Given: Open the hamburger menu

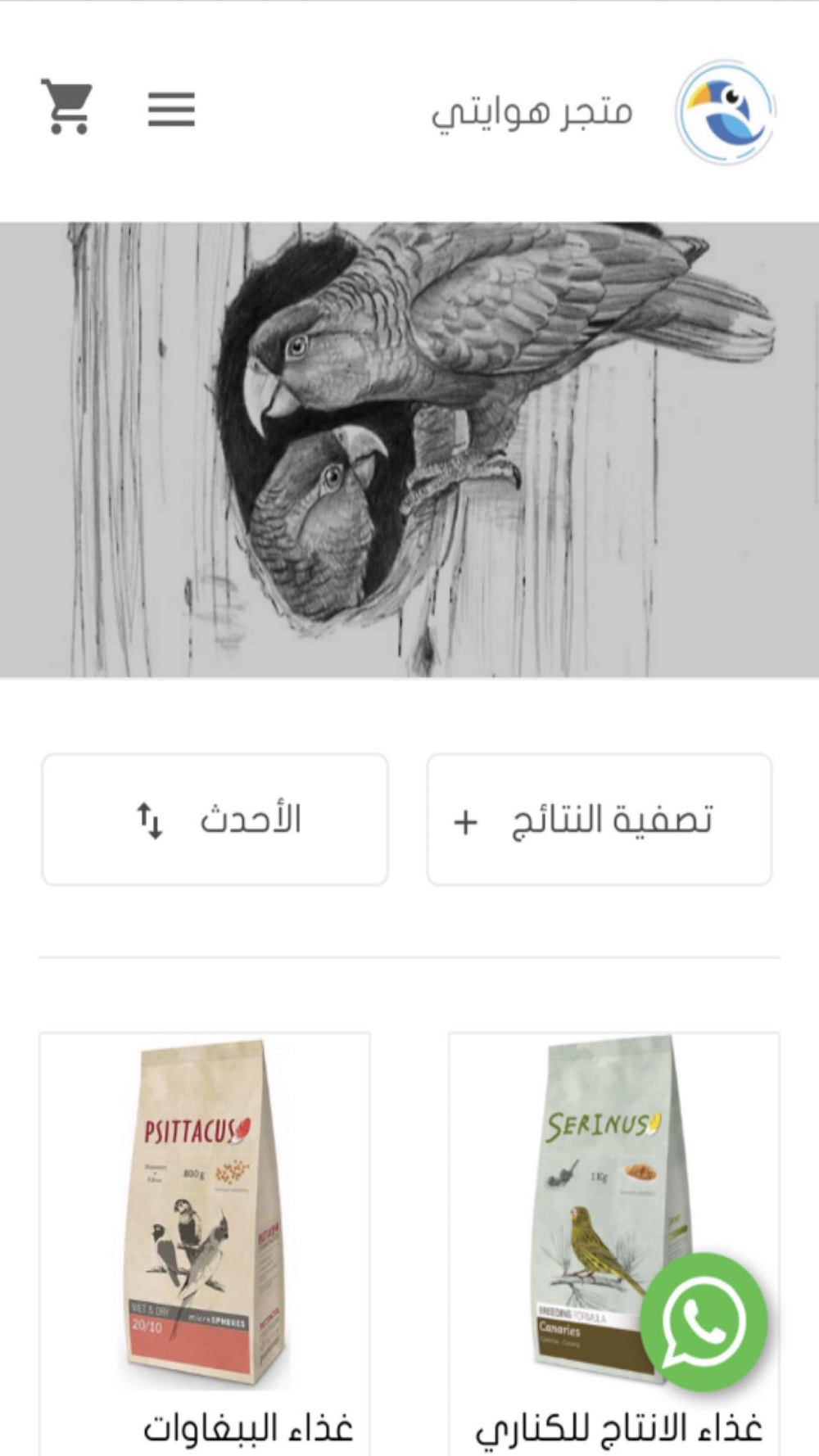Looking at the screenshot, I should point(171,109).
